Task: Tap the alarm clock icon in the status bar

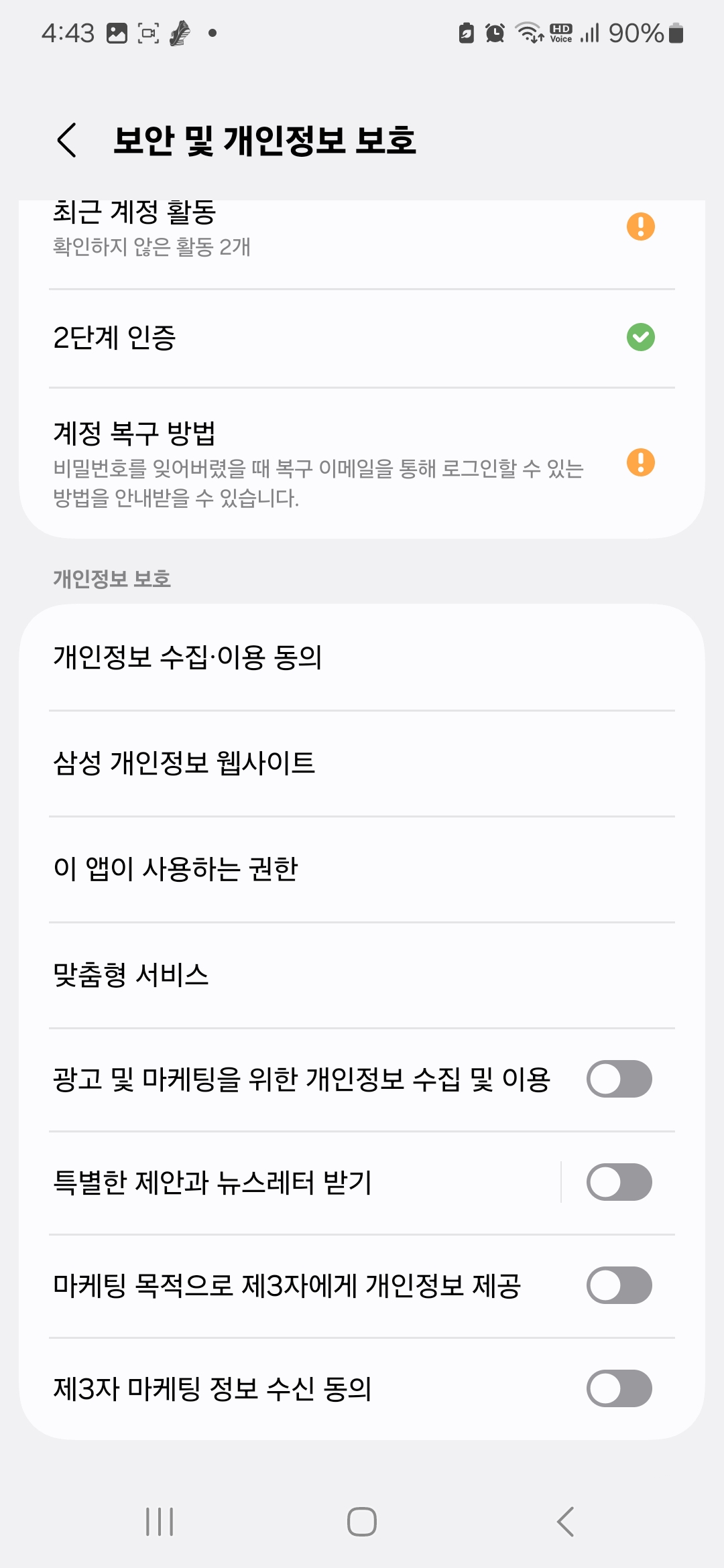Action: pos(493,32)
